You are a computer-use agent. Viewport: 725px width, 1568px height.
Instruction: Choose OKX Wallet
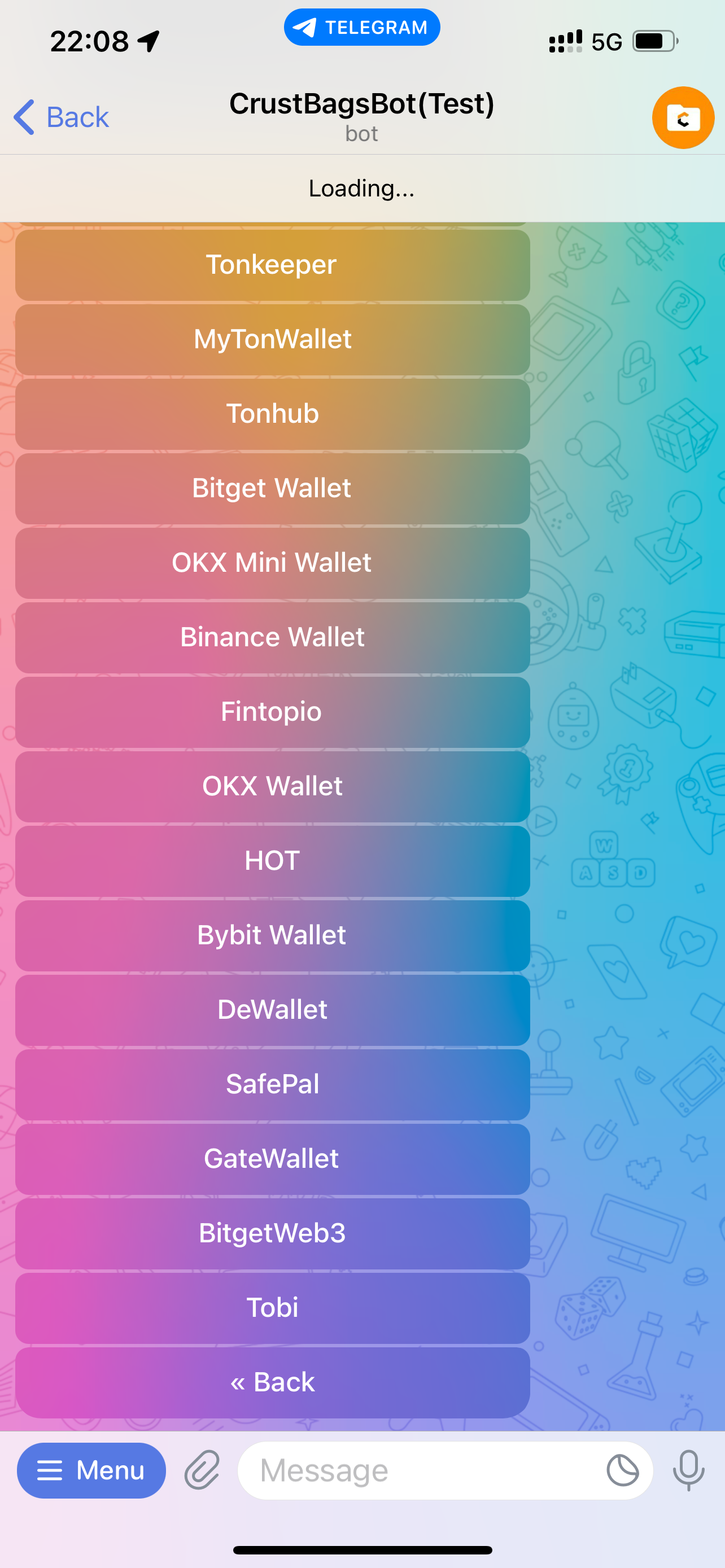pyautogui.click(x=272, y=786)
